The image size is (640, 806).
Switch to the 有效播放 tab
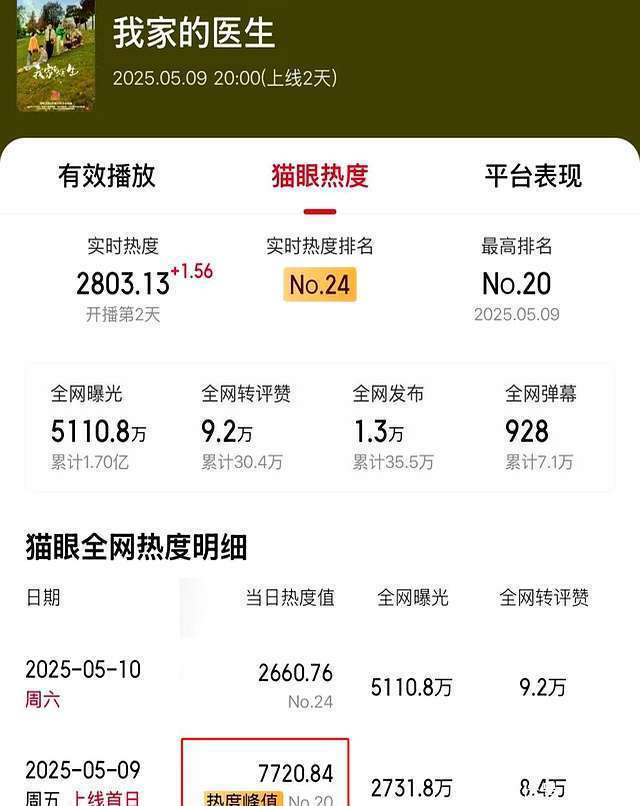pos(107,176)
